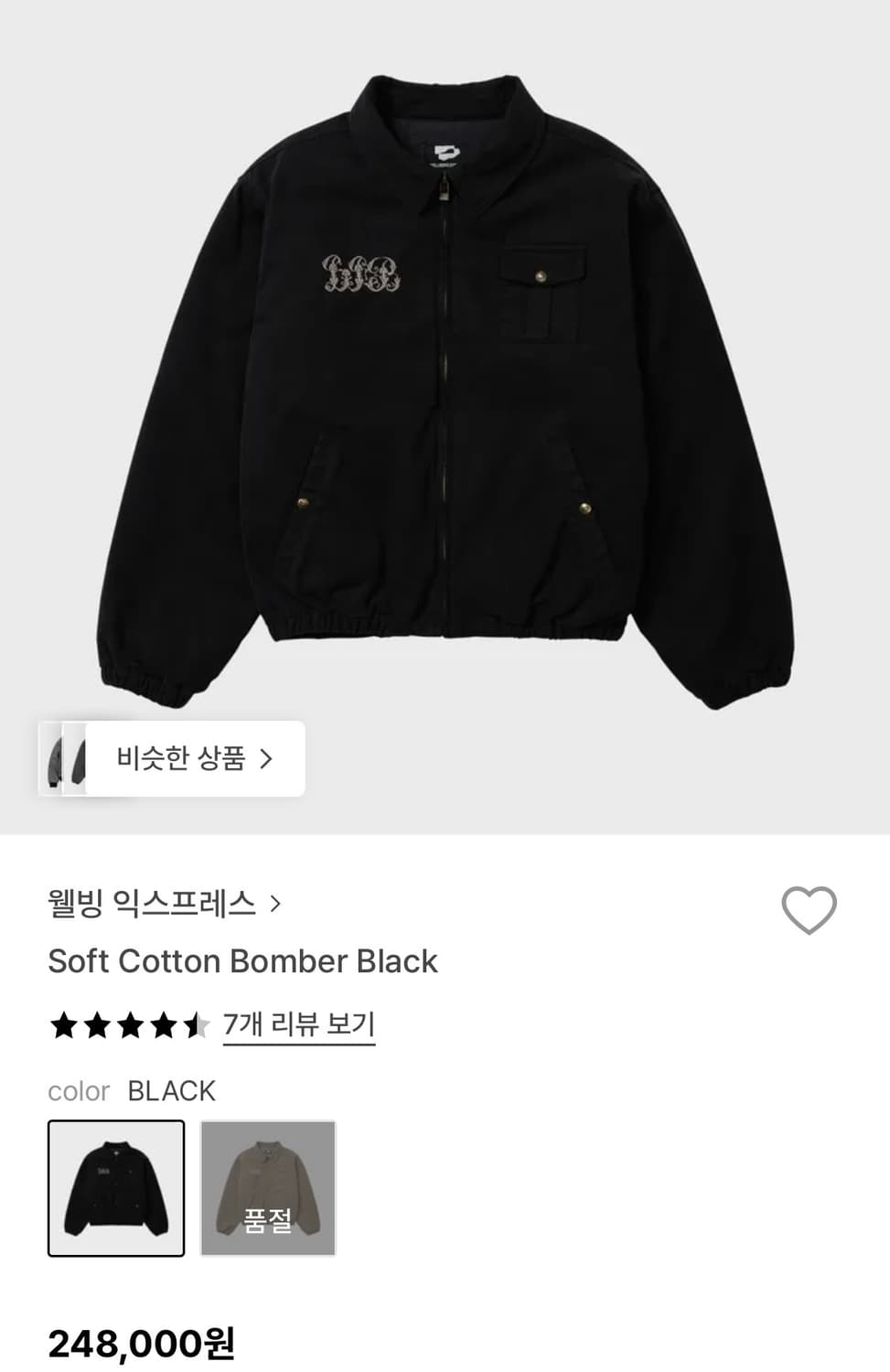The width and height of the screenshot is (890, 1372).
Task: Expand reviews via the underlined 7개 리뷰 보기
Action: (297, 1025)
